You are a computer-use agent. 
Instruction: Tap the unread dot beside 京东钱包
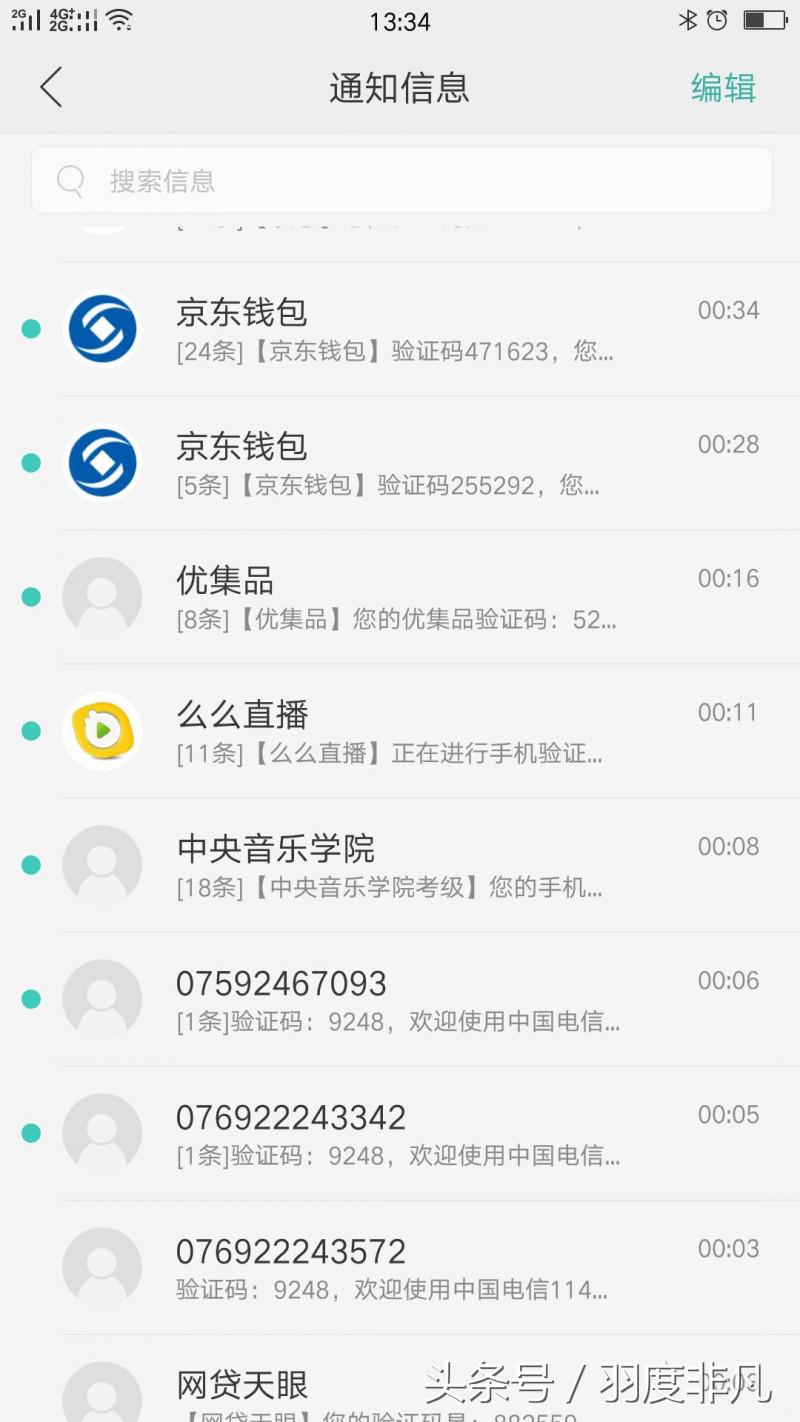click(x=30, y=329)
